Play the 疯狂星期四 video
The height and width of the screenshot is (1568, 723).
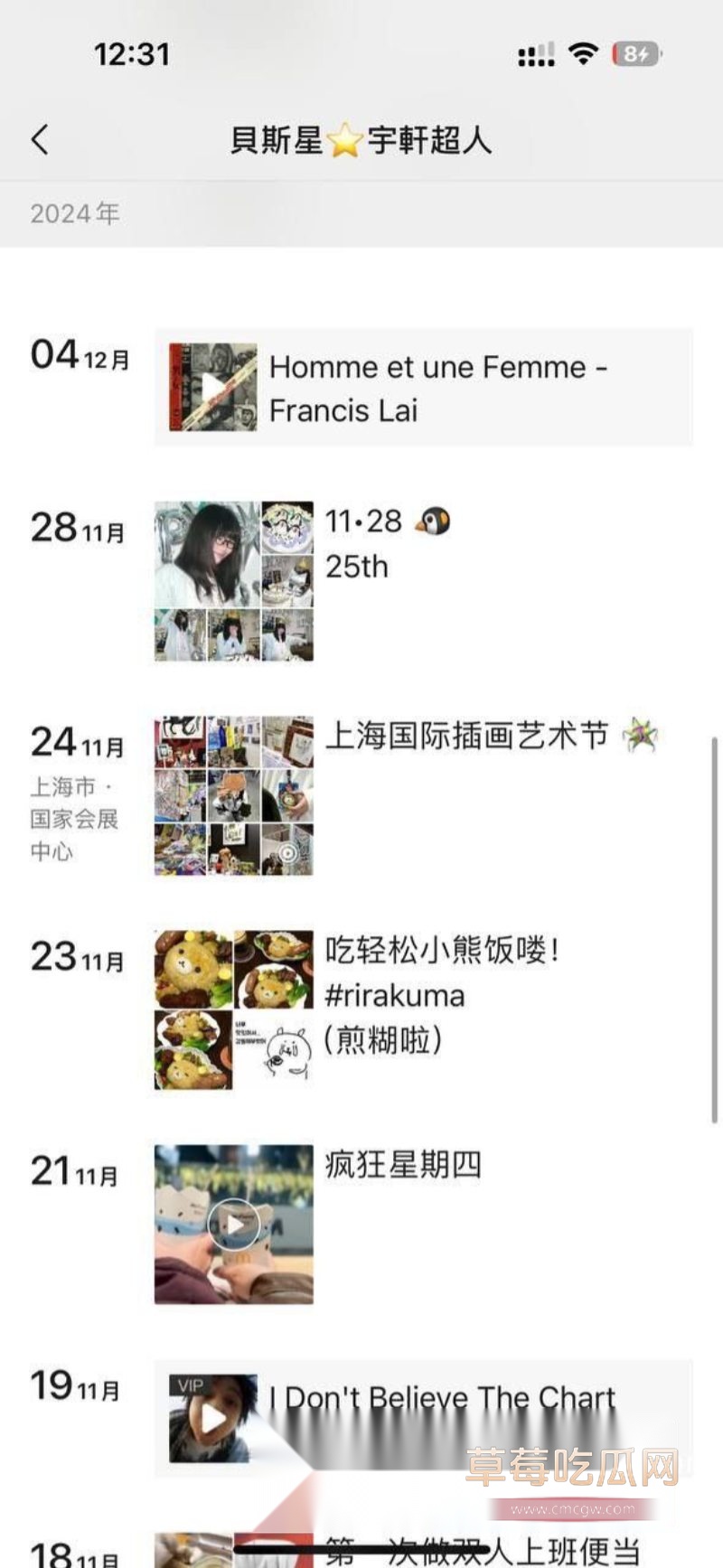pyautogui.click(x=234, y=1225)
